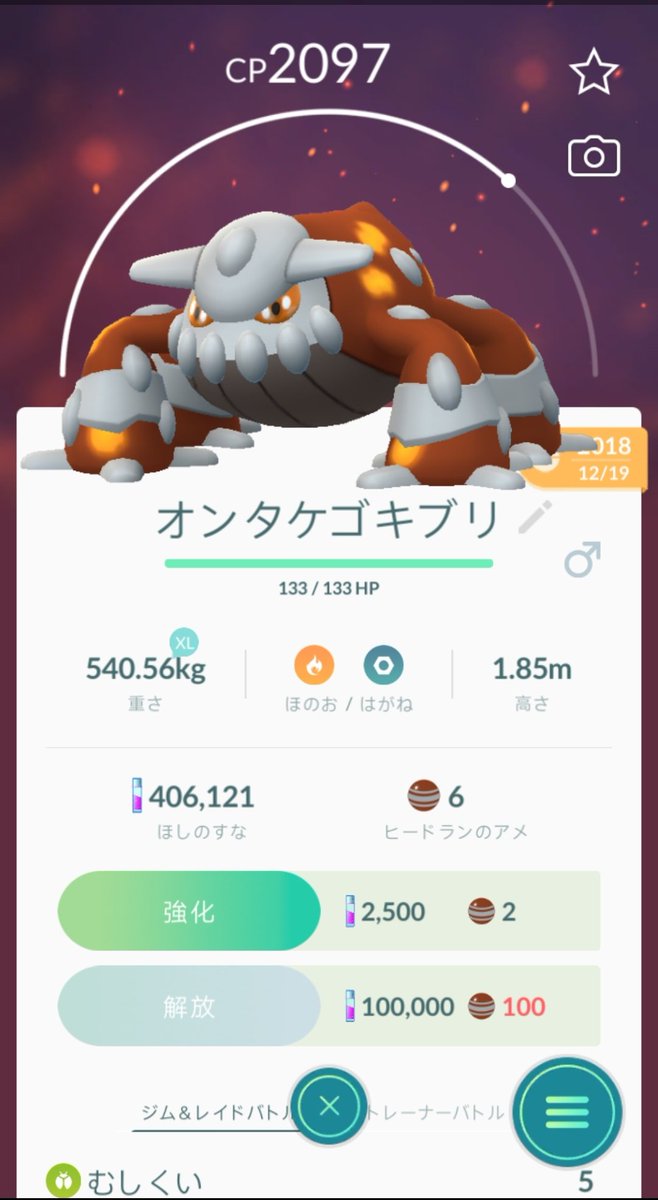The width and height of the screenshot is (658, 1200).
Task: Mark this Pokémon as favorite with the star
Action: [595, 73]
